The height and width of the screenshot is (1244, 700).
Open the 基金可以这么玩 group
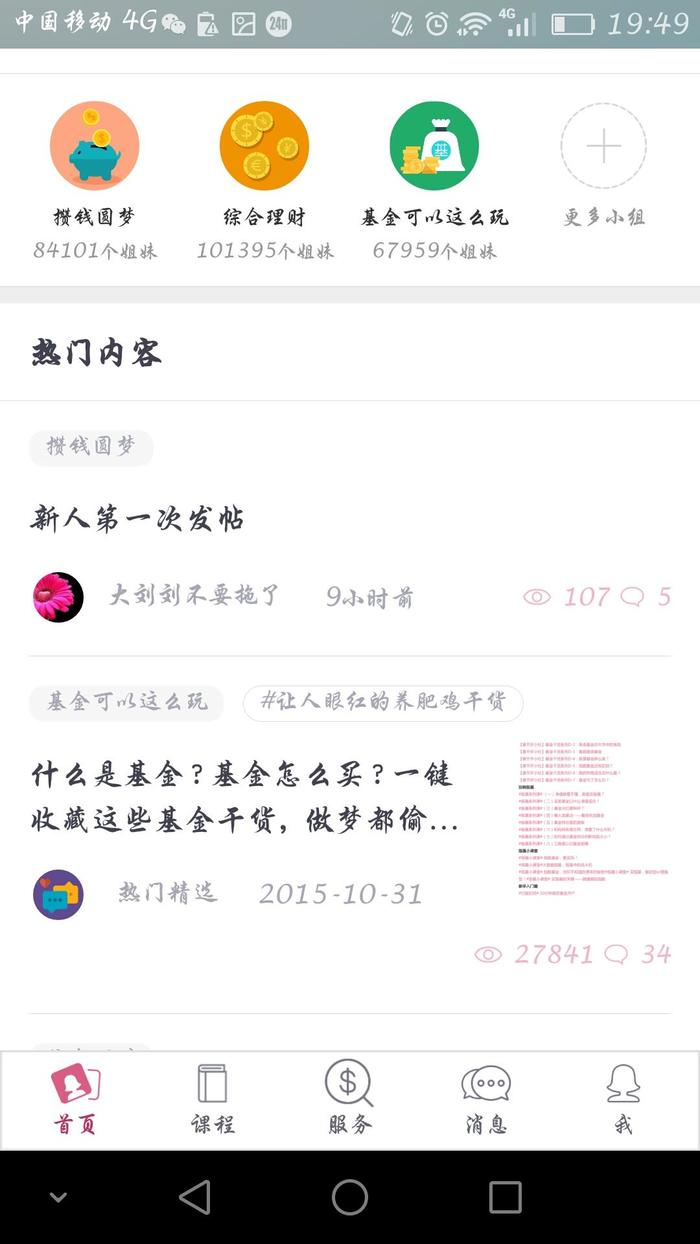click(434, 147)
